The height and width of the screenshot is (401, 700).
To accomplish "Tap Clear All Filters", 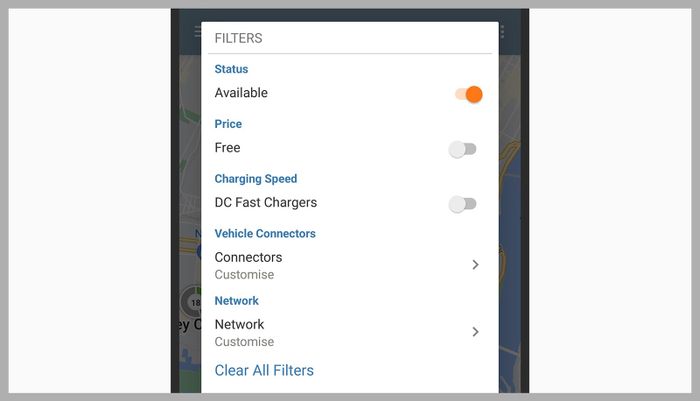I will 264,371.
